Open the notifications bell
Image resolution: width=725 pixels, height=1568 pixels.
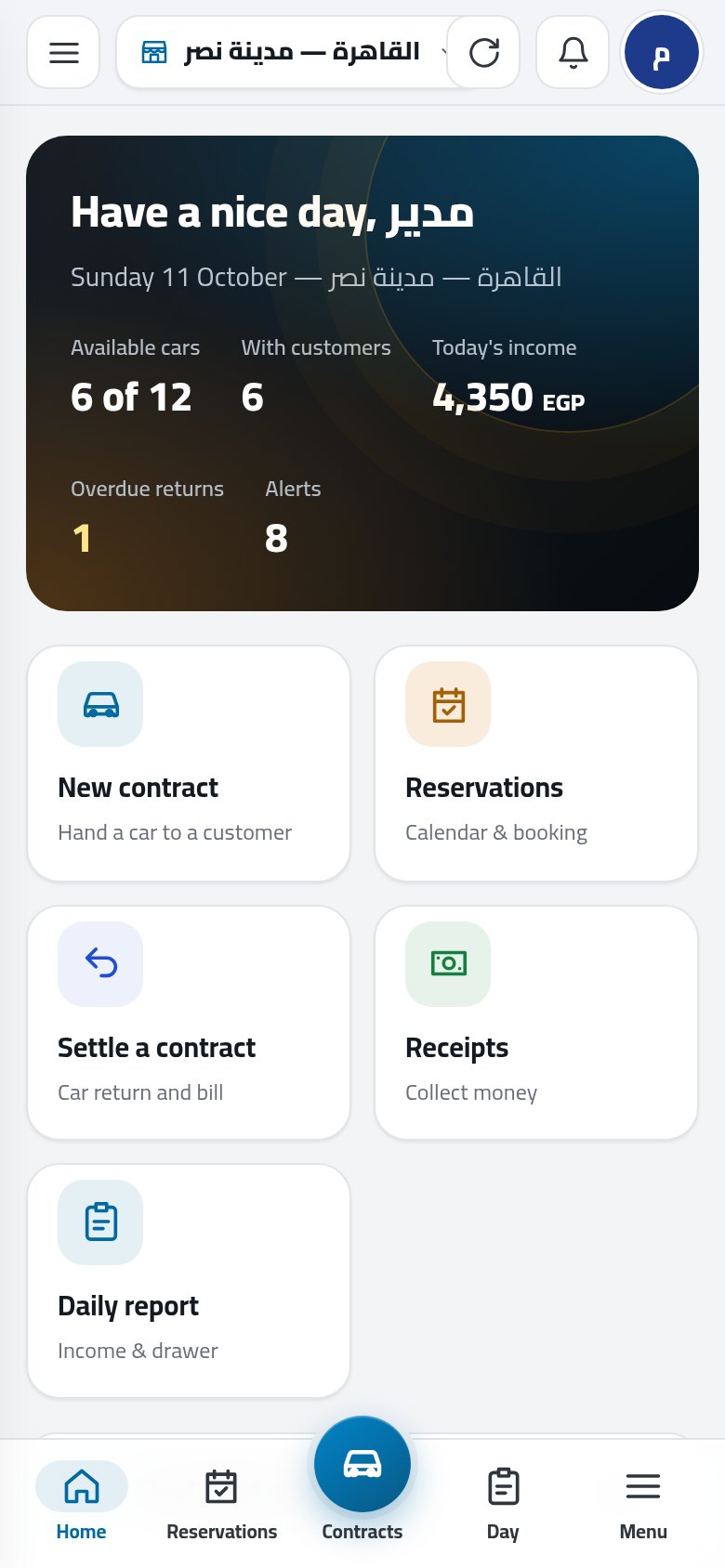coord(573,53)
